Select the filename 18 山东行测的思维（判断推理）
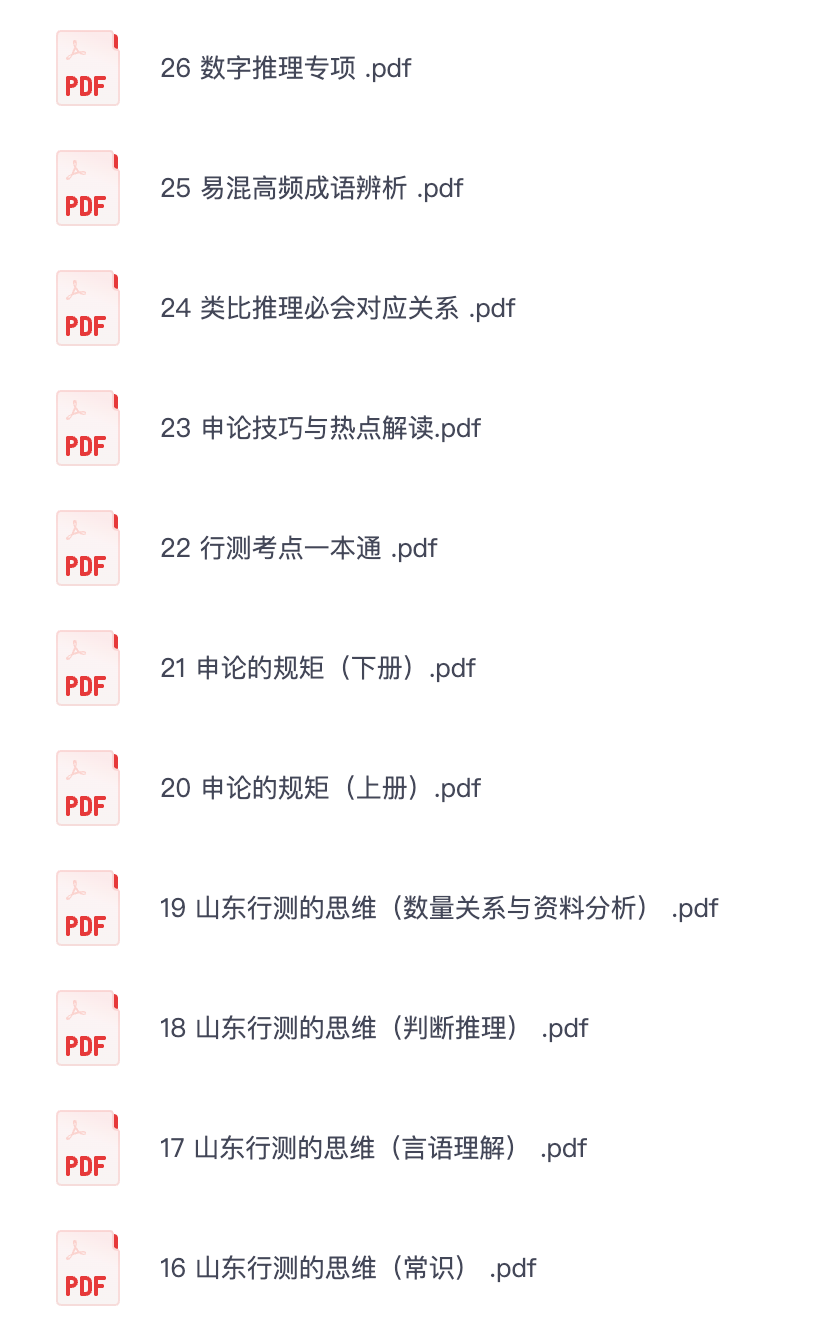The width and height of the screenshot is (826, 1330). click(373, 1028)
